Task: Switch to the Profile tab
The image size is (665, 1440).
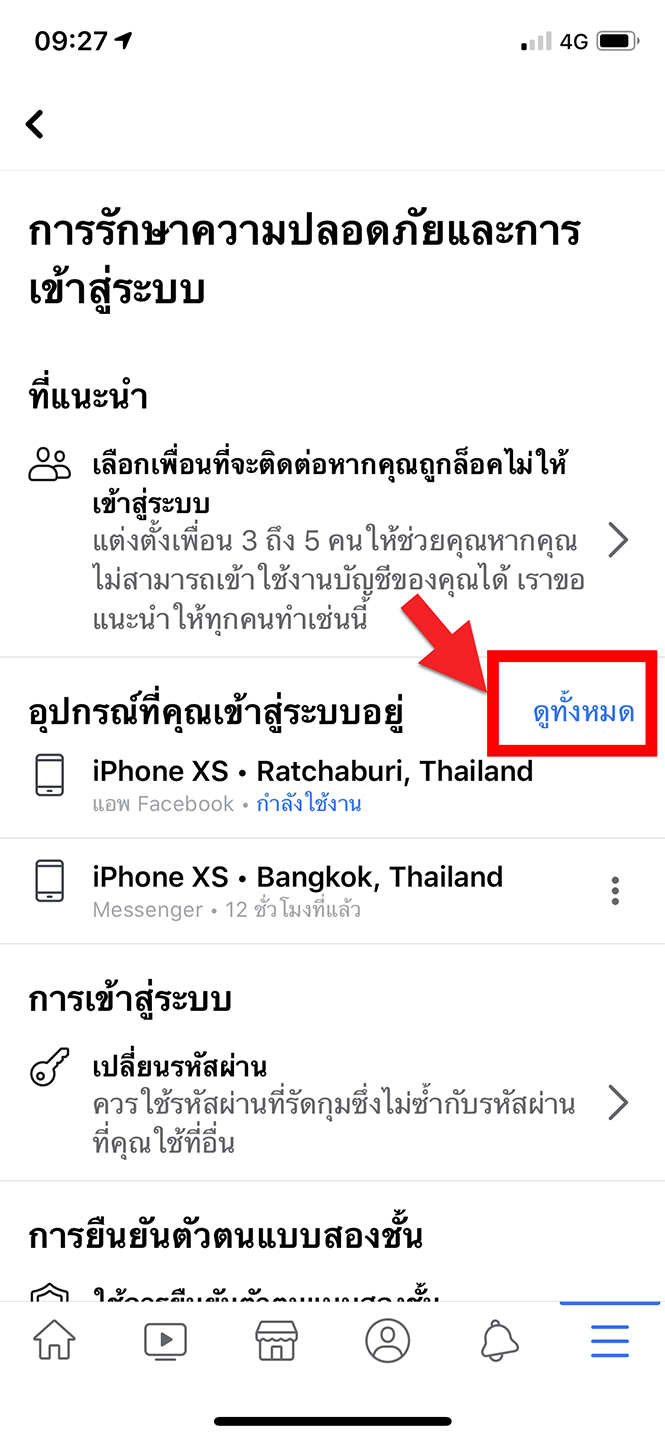Action: coord(388,1340)
